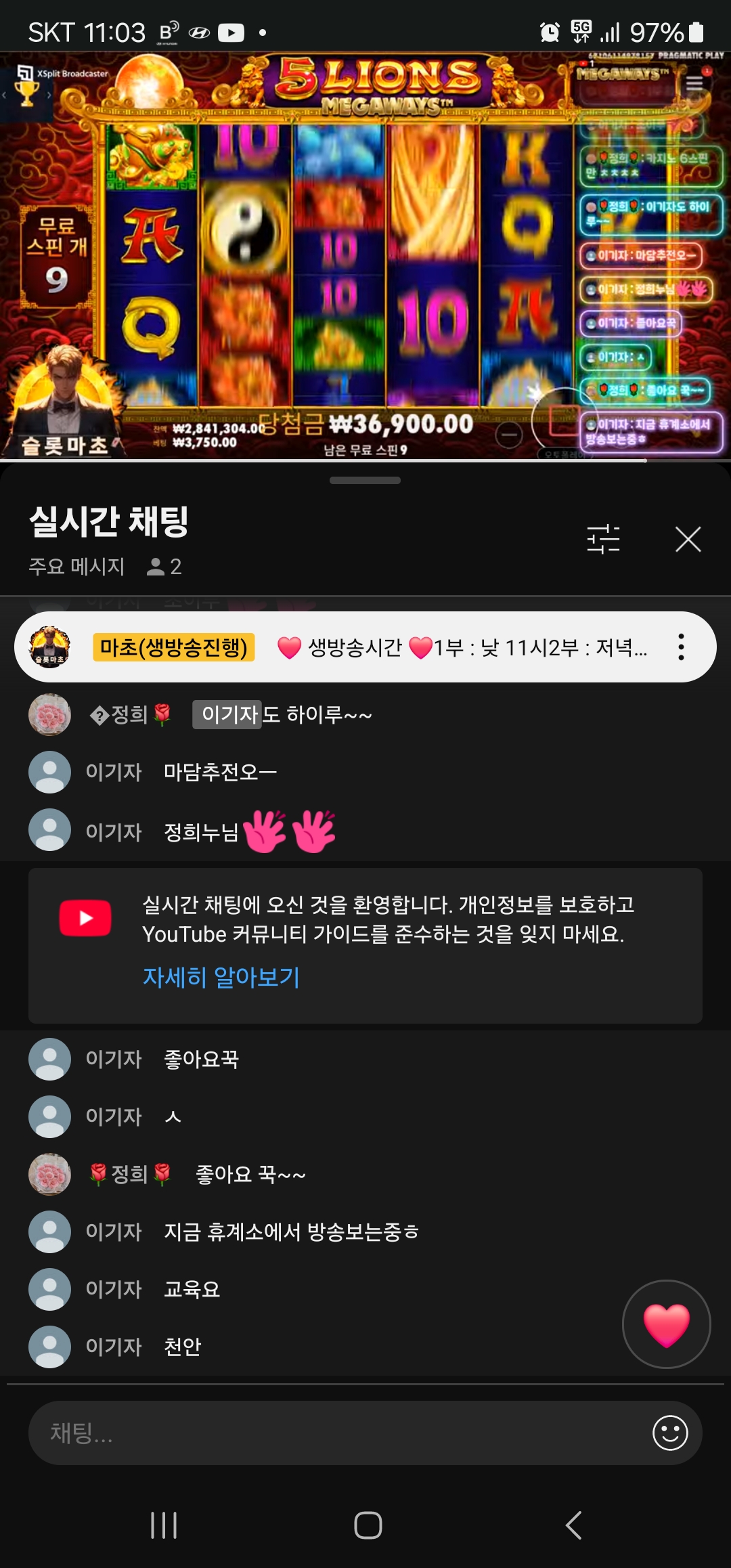Screen dimensions: 731x1568
Task: Open the pinned message overflow menu
Action: [681, 647]
